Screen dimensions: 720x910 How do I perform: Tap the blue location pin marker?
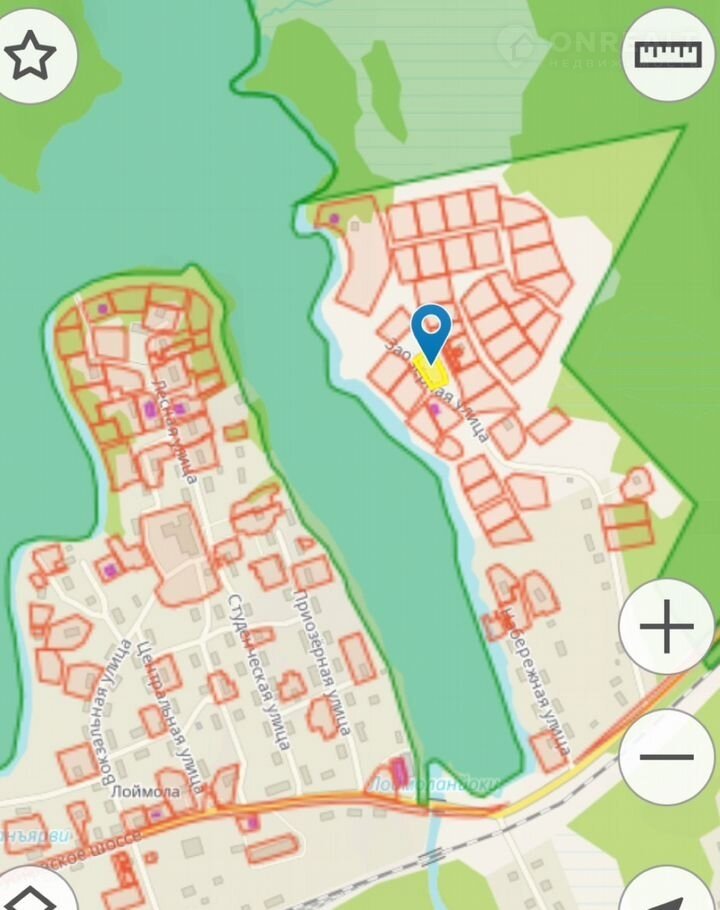431,330
